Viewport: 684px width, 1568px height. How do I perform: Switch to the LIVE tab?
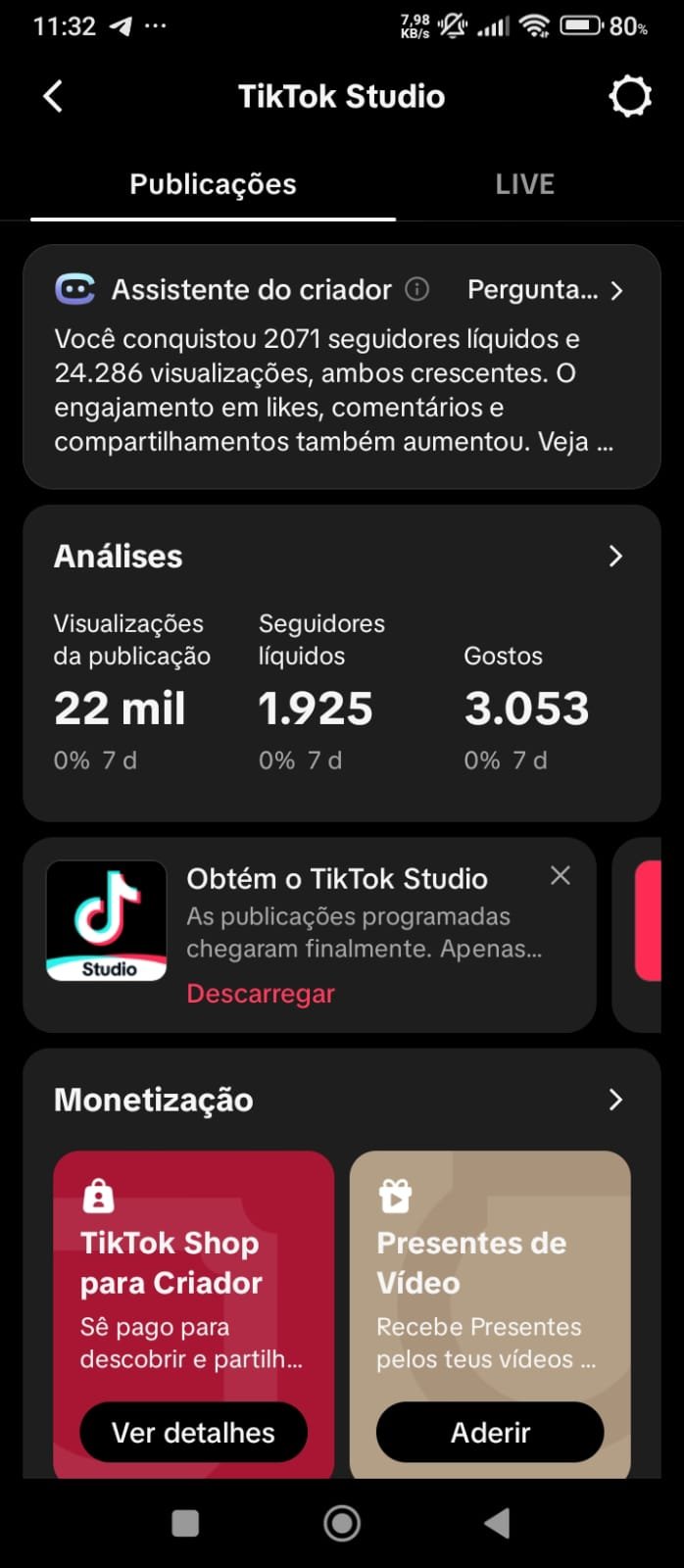524,184
